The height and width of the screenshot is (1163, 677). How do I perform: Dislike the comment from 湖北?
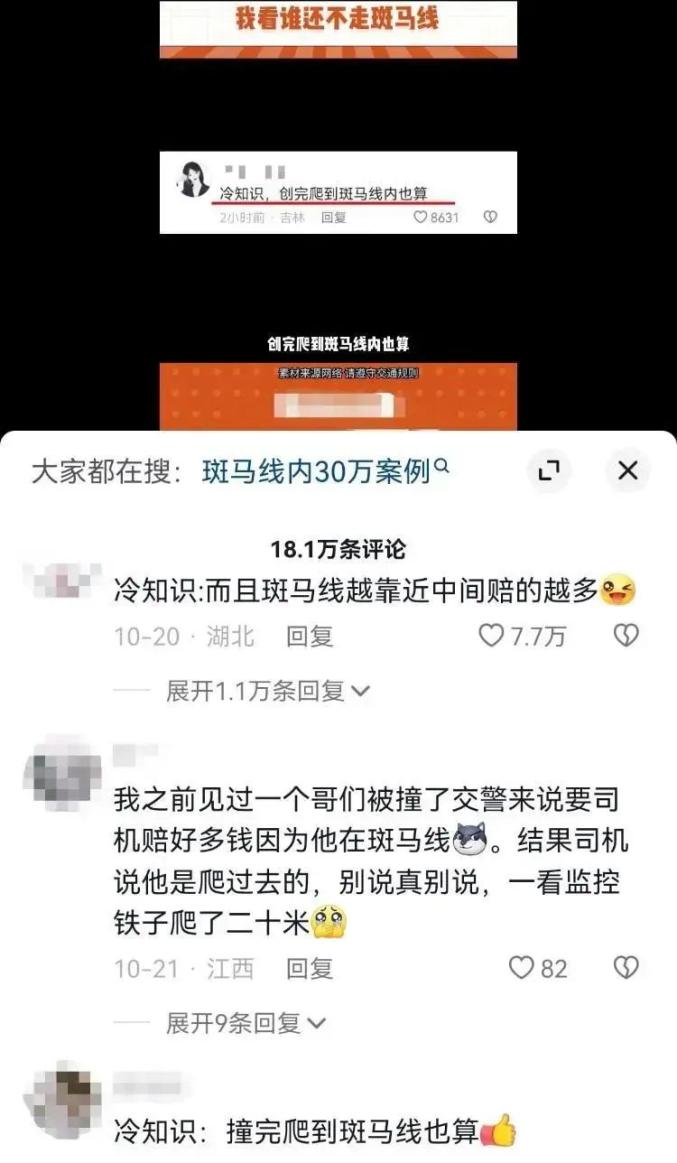click(627, 636)
